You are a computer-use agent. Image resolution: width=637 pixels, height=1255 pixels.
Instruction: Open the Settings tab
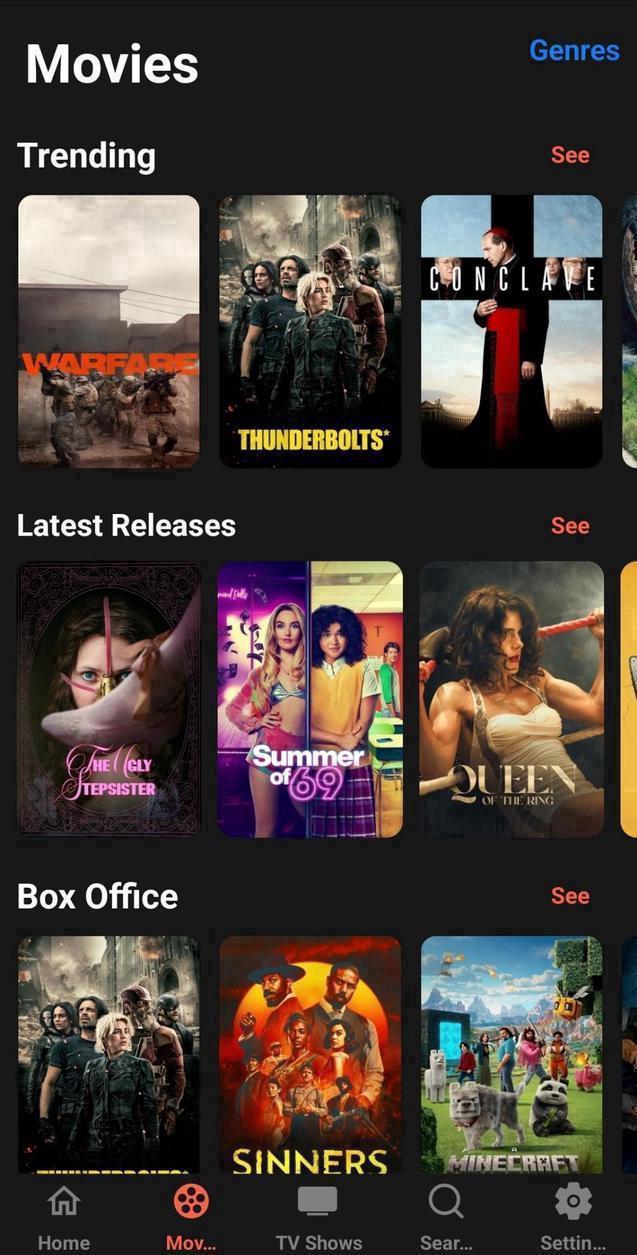[x=573, y=1215]
